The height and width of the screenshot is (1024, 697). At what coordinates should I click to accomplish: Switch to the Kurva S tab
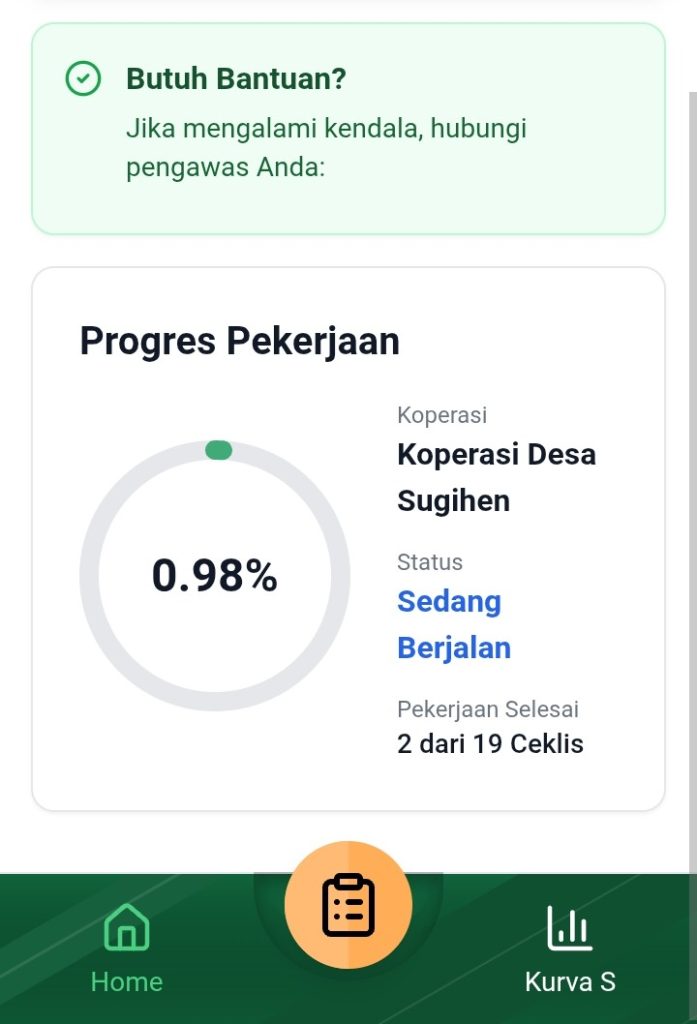tap(570, 947)
